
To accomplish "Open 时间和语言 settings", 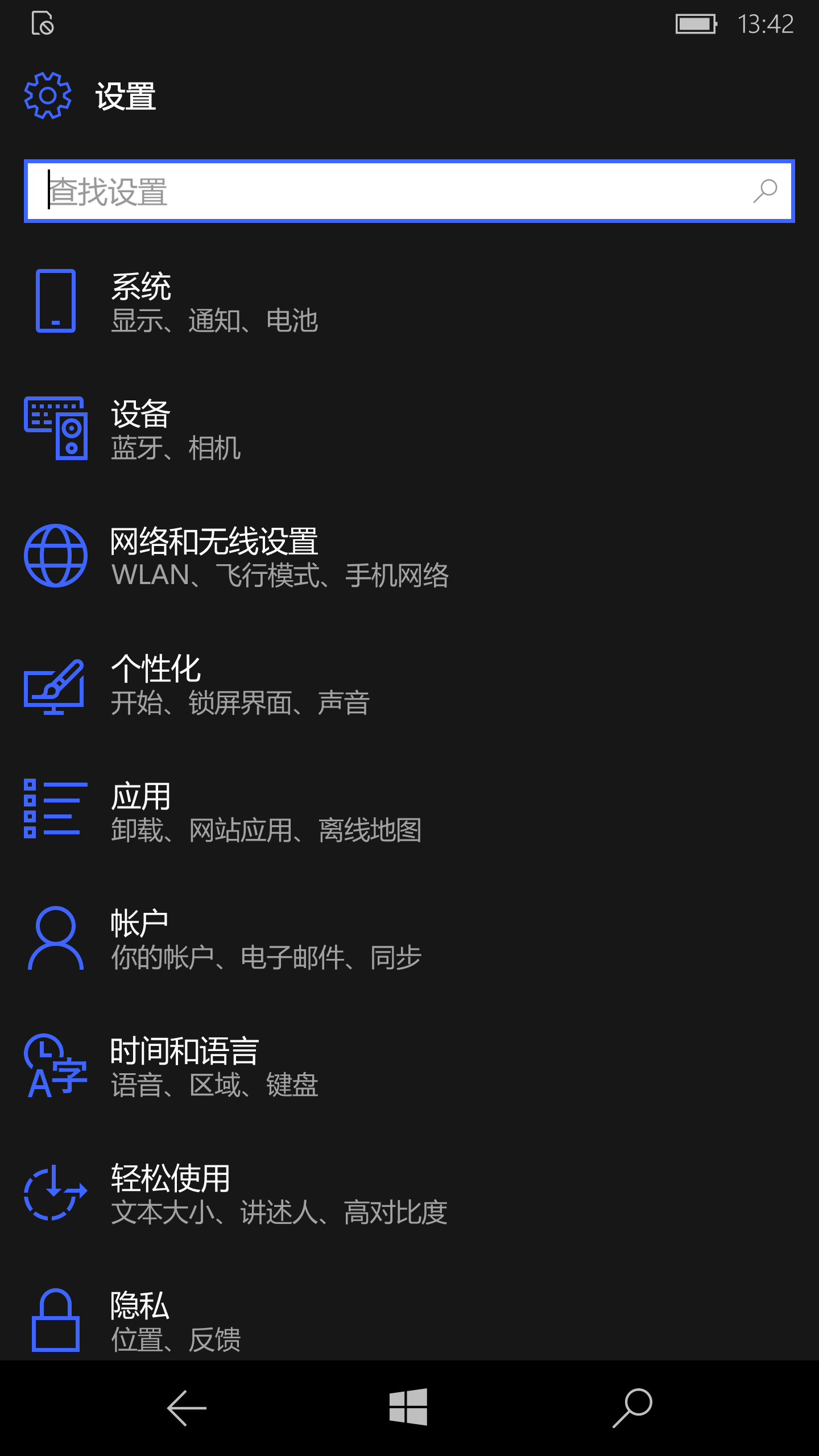I will click(409, 1066).
